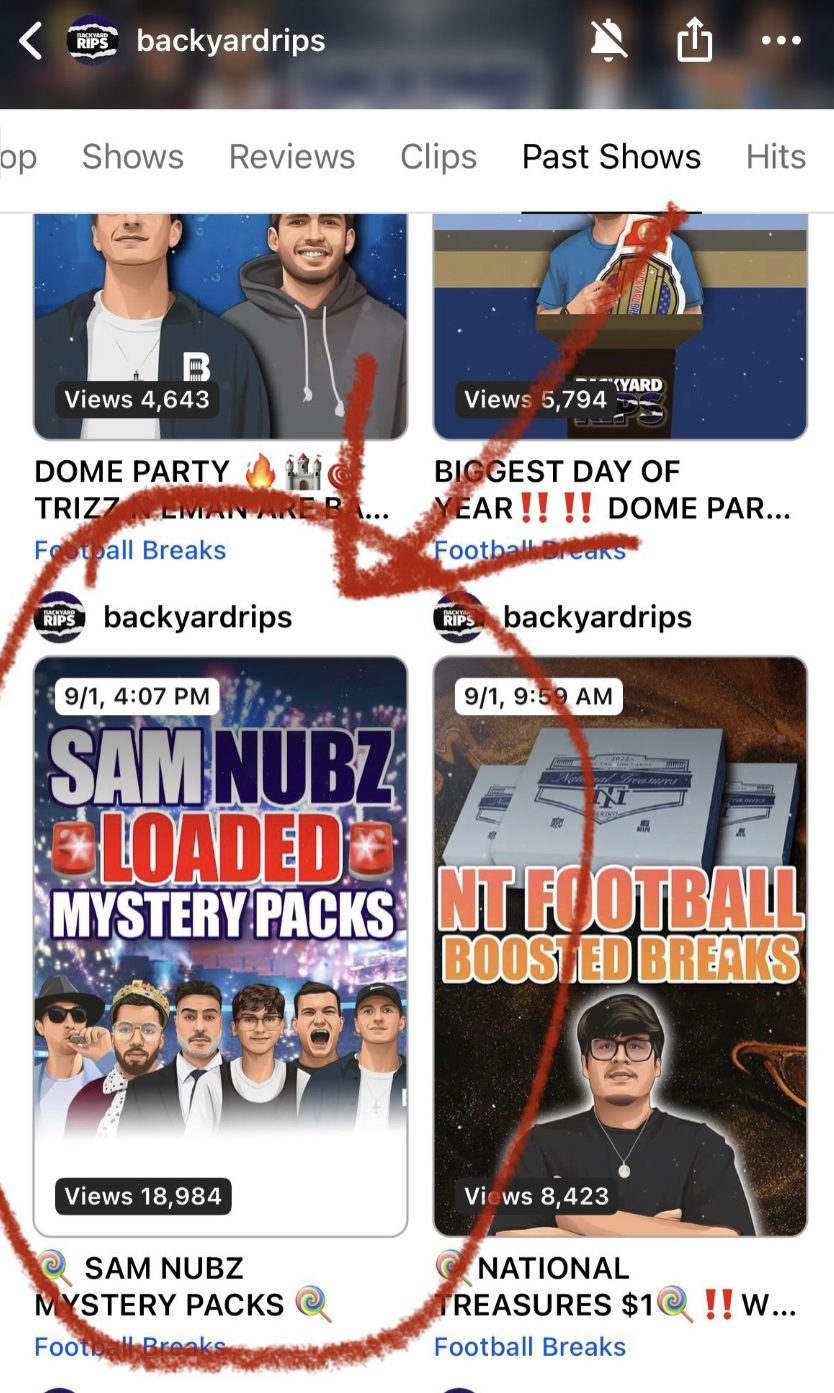The height and width of the screenshot is (1393, 834).
Task: Open the three-dot overflow menu
Action: coord(781,41)
